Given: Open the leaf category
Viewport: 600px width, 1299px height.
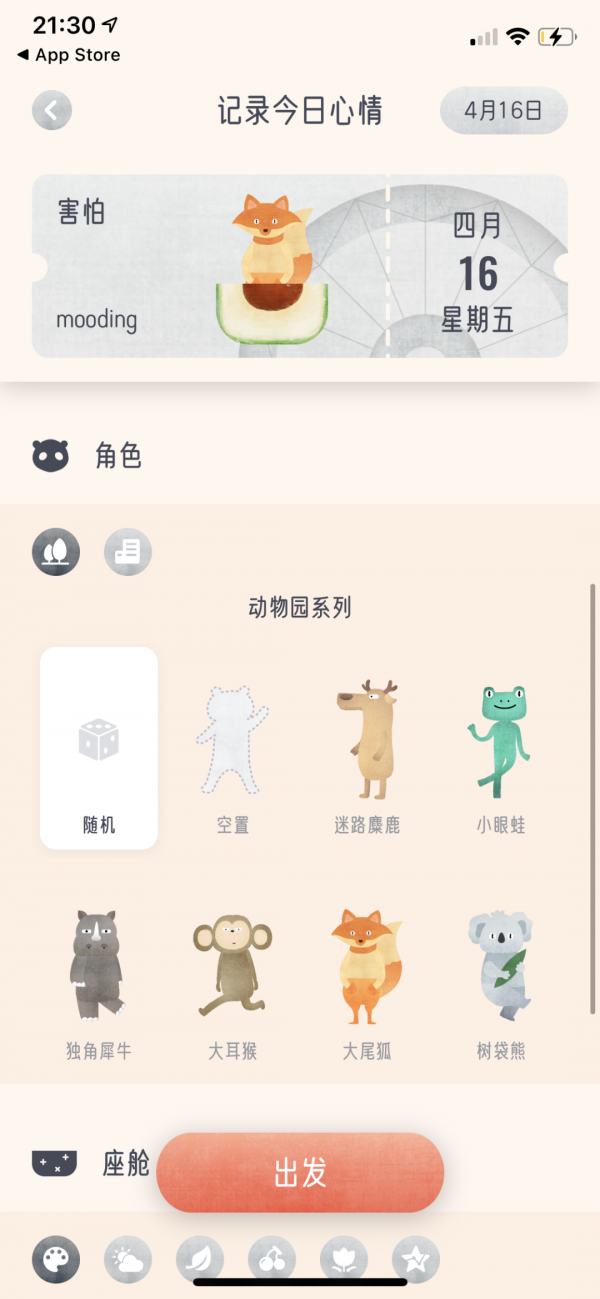Looking at the screenshot, I should pos(200,1260).
